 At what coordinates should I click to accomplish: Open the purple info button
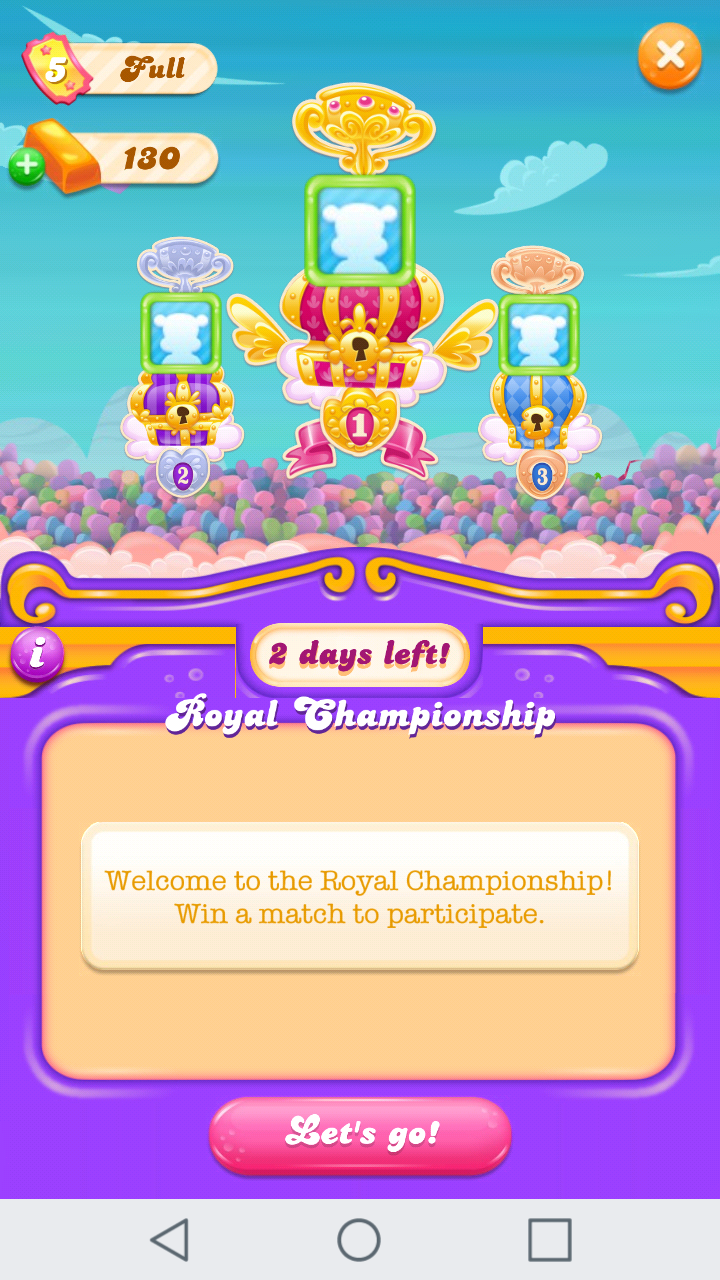tap(38, 656)
